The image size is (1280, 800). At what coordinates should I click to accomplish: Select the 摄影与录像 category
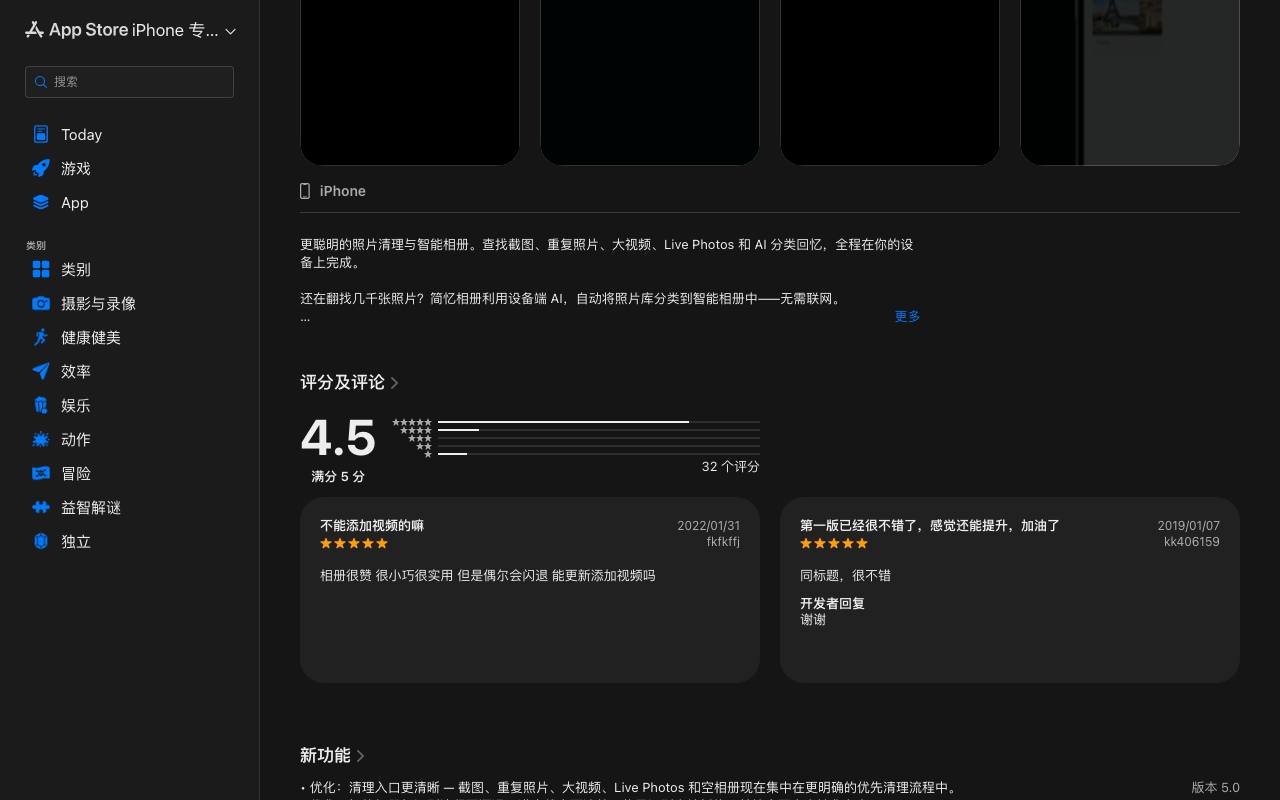point(129,304)
